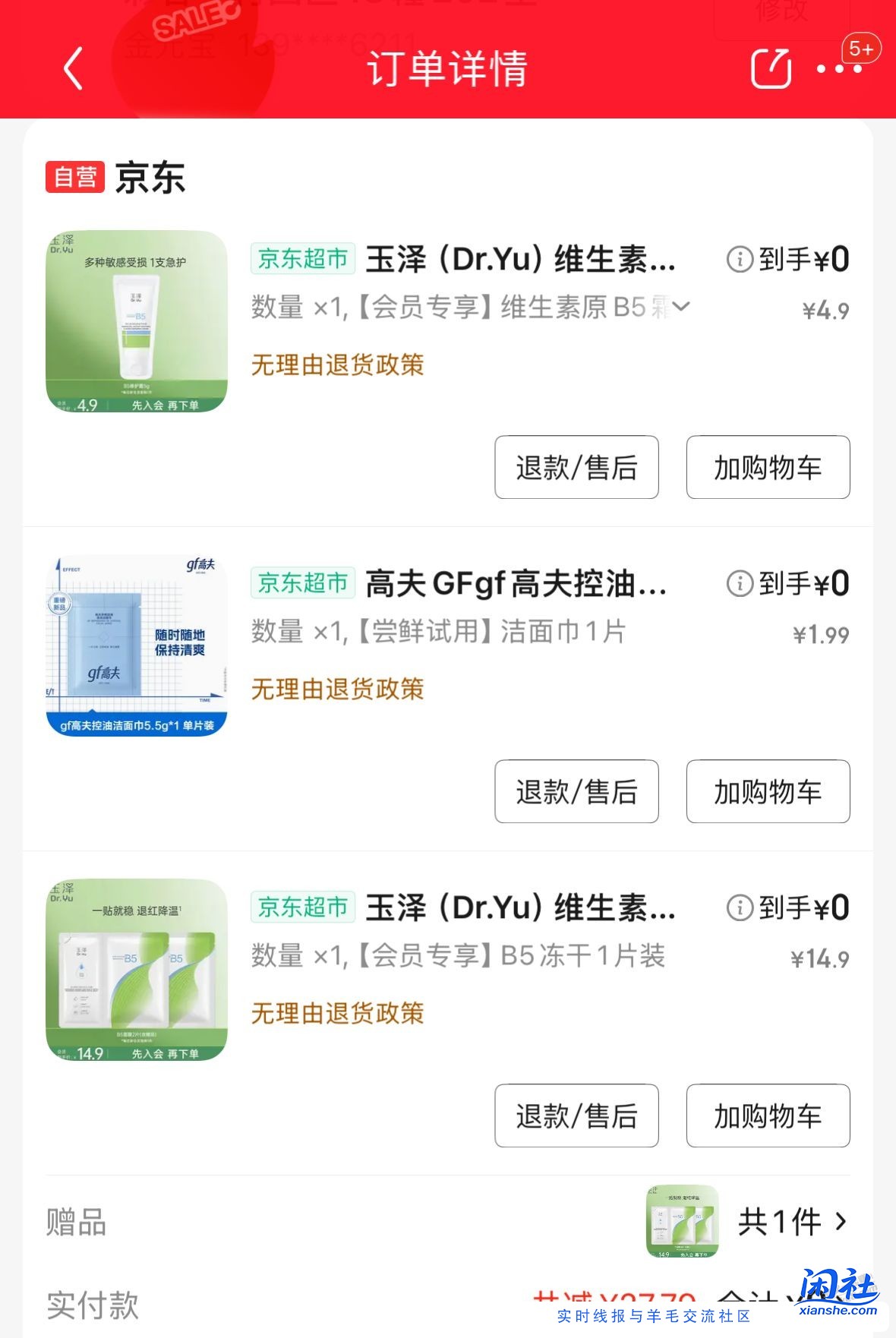Viewport: 896px width, 1338px height.
Task: Tap 京东超市 tag on first product
Action: click(x=301, y=260)
